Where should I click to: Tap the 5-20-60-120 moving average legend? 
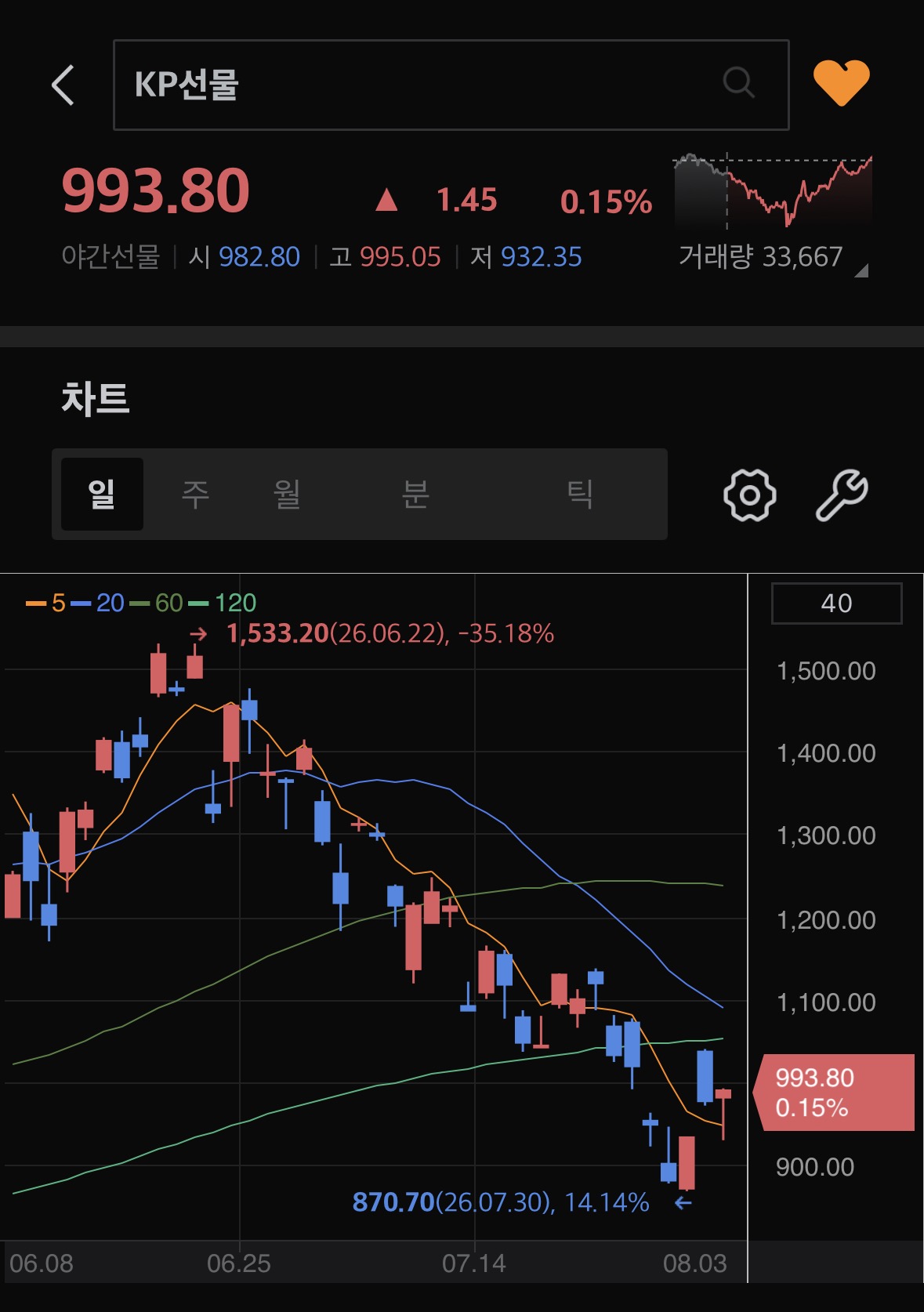point(141,603)
